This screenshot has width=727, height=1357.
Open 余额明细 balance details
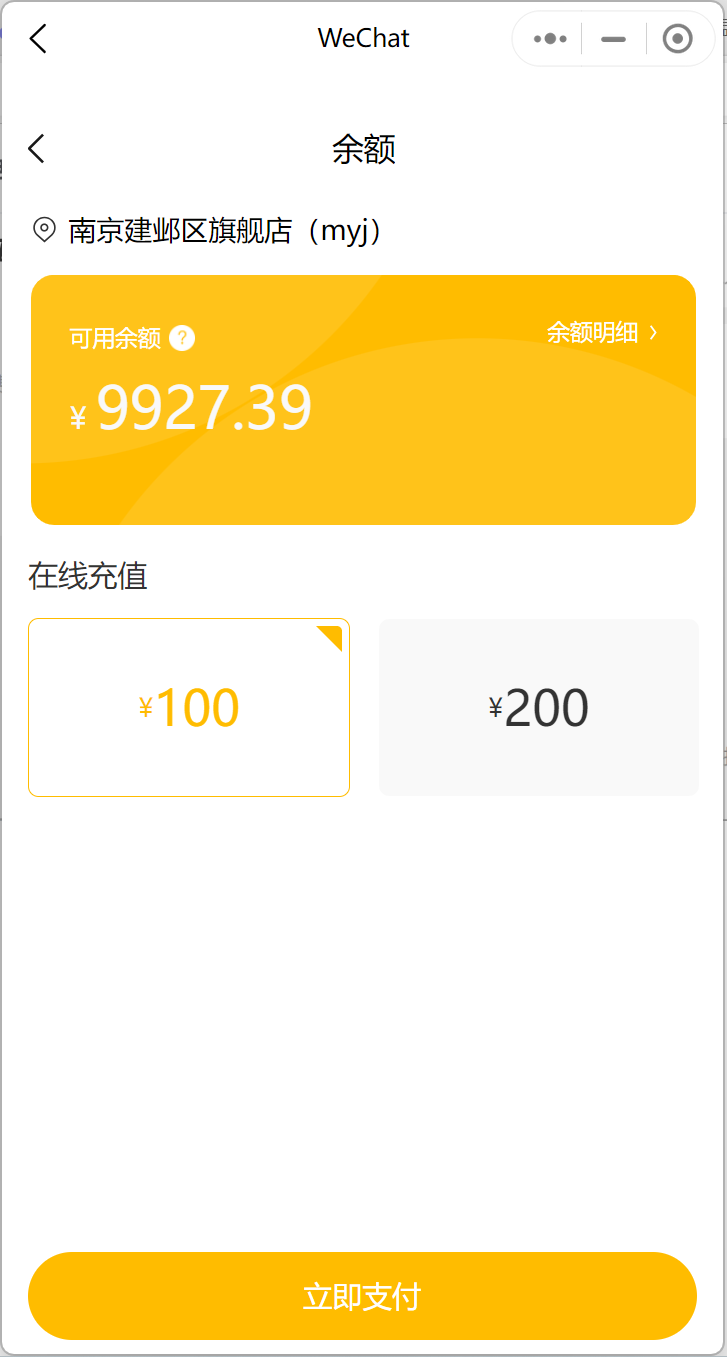click(602, 333)
